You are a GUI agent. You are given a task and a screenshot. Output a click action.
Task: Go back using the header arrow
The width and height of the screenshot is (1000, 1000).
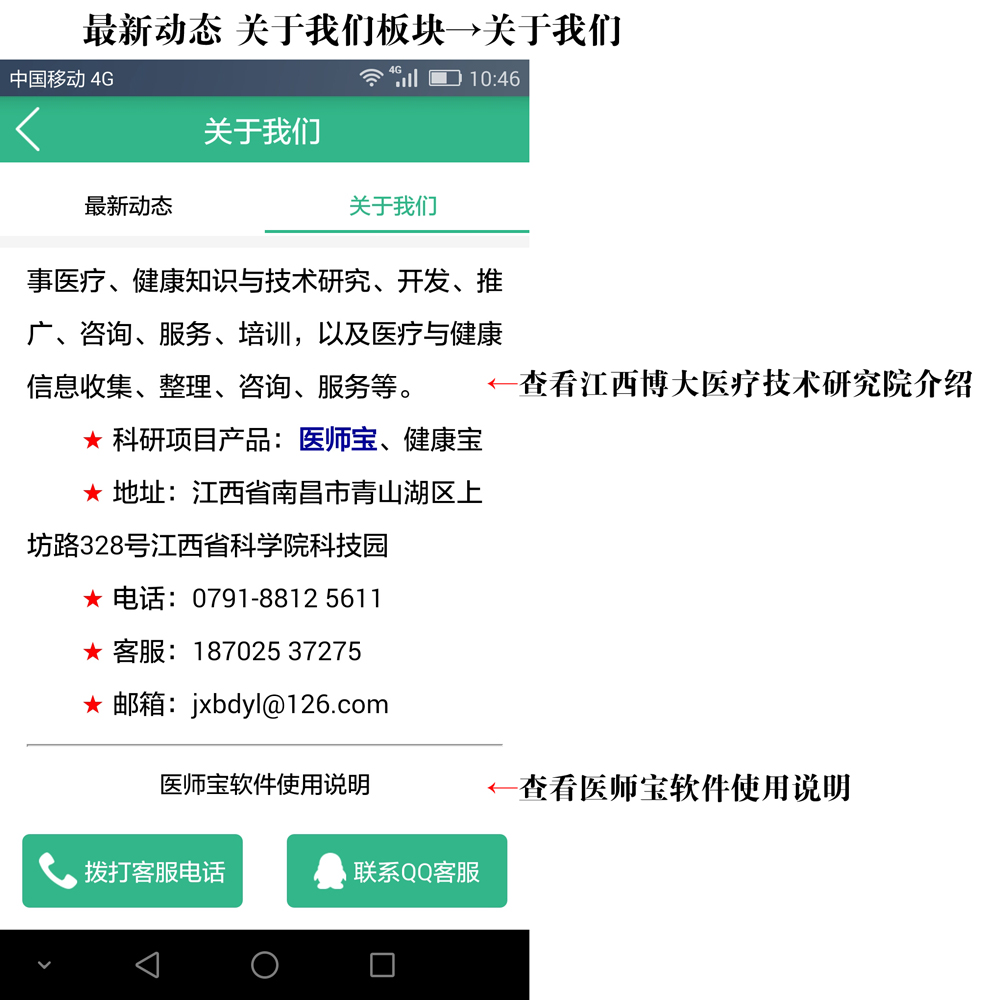(28, 130)
